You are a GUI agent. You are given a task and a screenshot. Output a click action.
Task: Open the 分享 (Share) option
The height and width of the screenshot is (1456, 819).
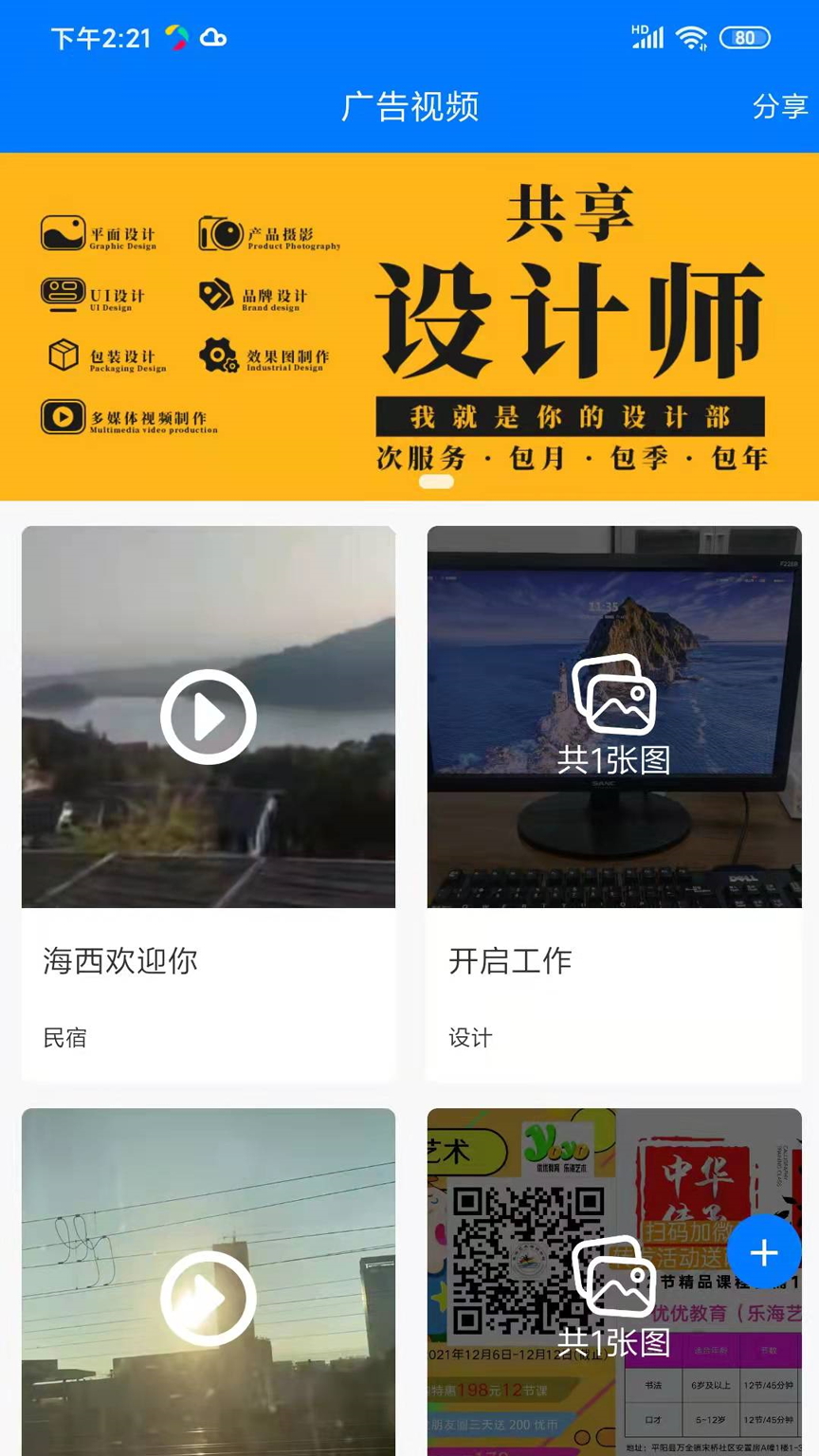pyautogui.click(x=779, y=107)
